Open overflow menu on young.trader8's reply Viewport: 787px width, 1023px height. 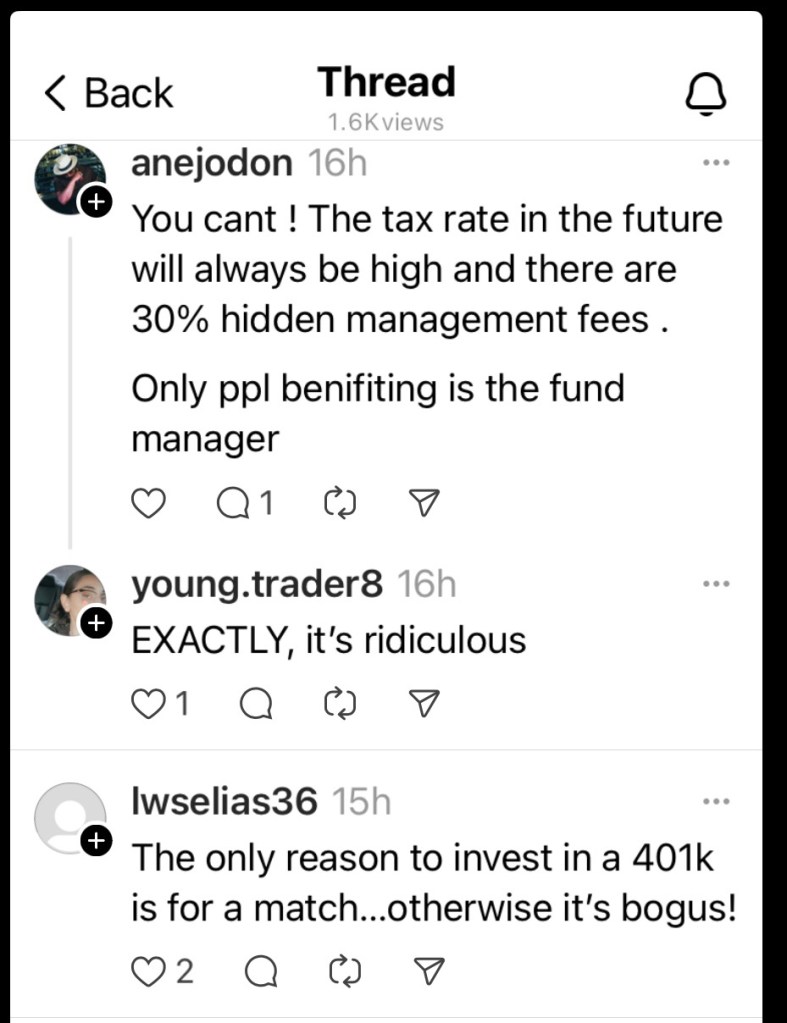click(x=716, y=585)
